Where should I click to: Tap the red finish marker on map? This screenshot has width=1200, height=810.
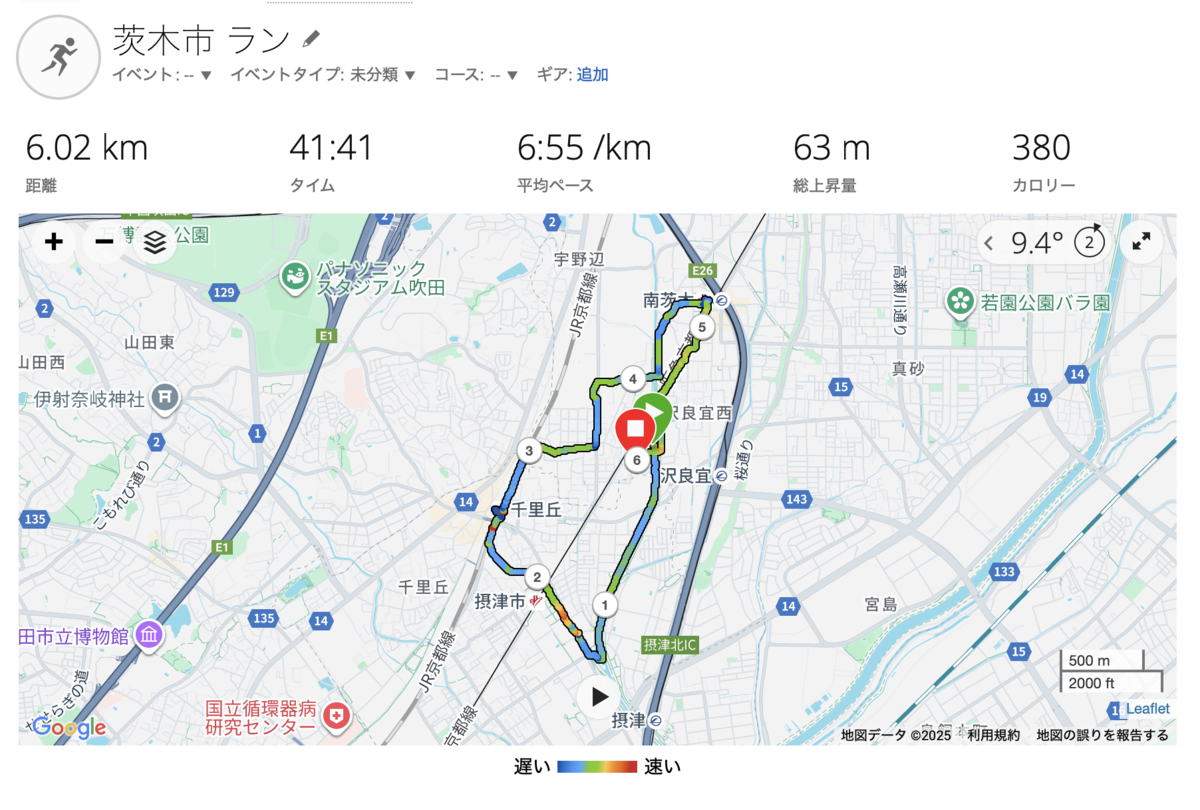(x=635, y=429)
